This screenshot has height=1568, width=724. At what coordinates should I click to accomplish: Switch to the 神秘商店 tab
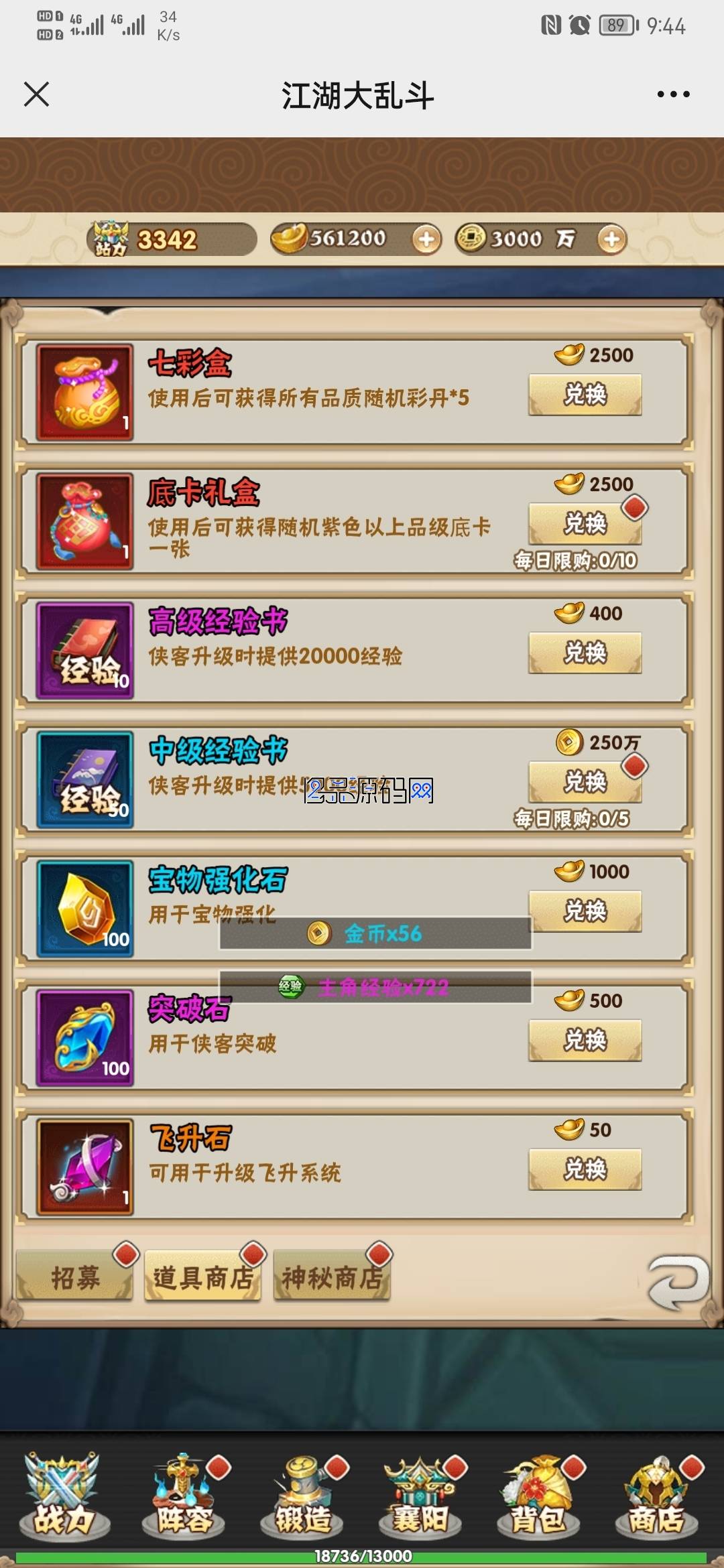(332, 1277)
